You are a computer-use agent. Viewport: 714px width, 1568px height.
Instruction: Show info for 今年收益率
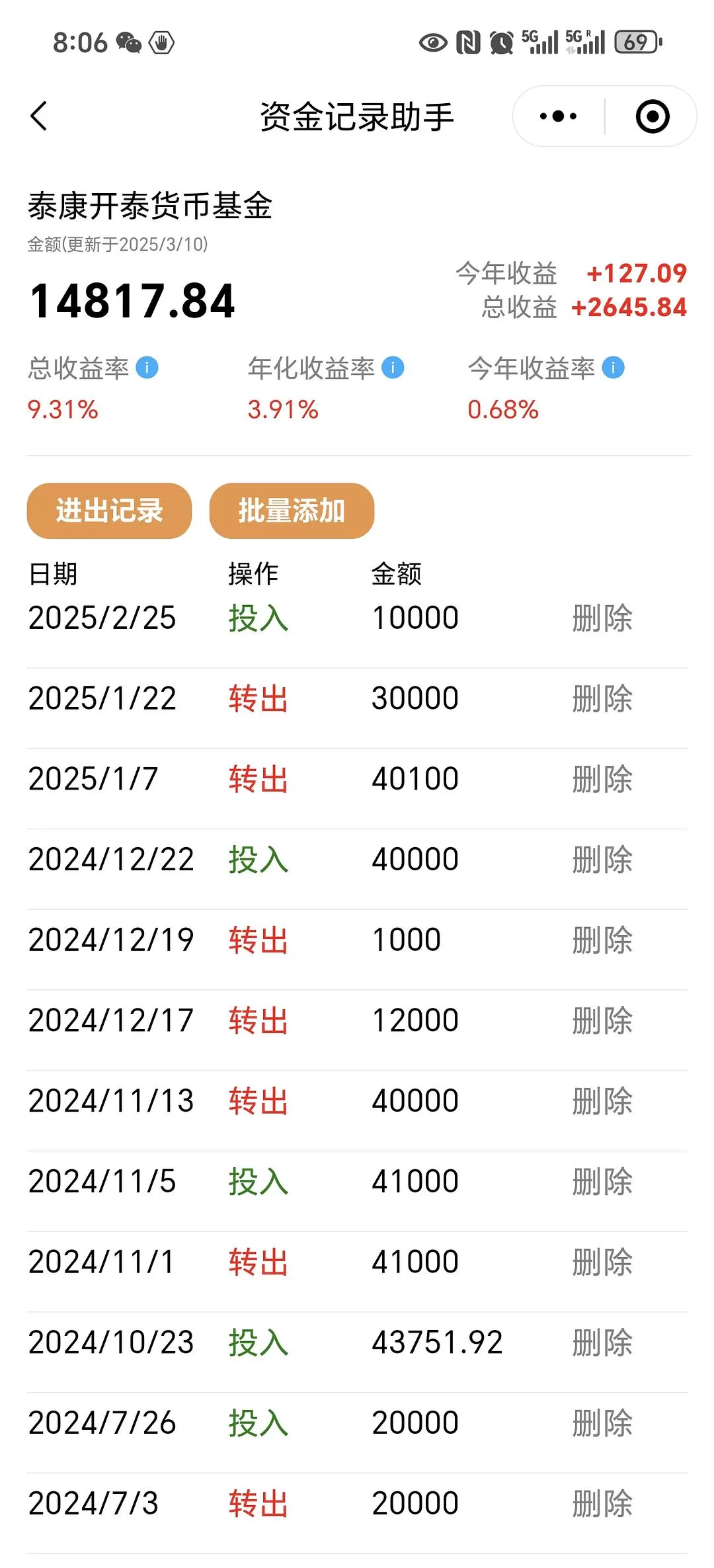[x=613, y=368]
